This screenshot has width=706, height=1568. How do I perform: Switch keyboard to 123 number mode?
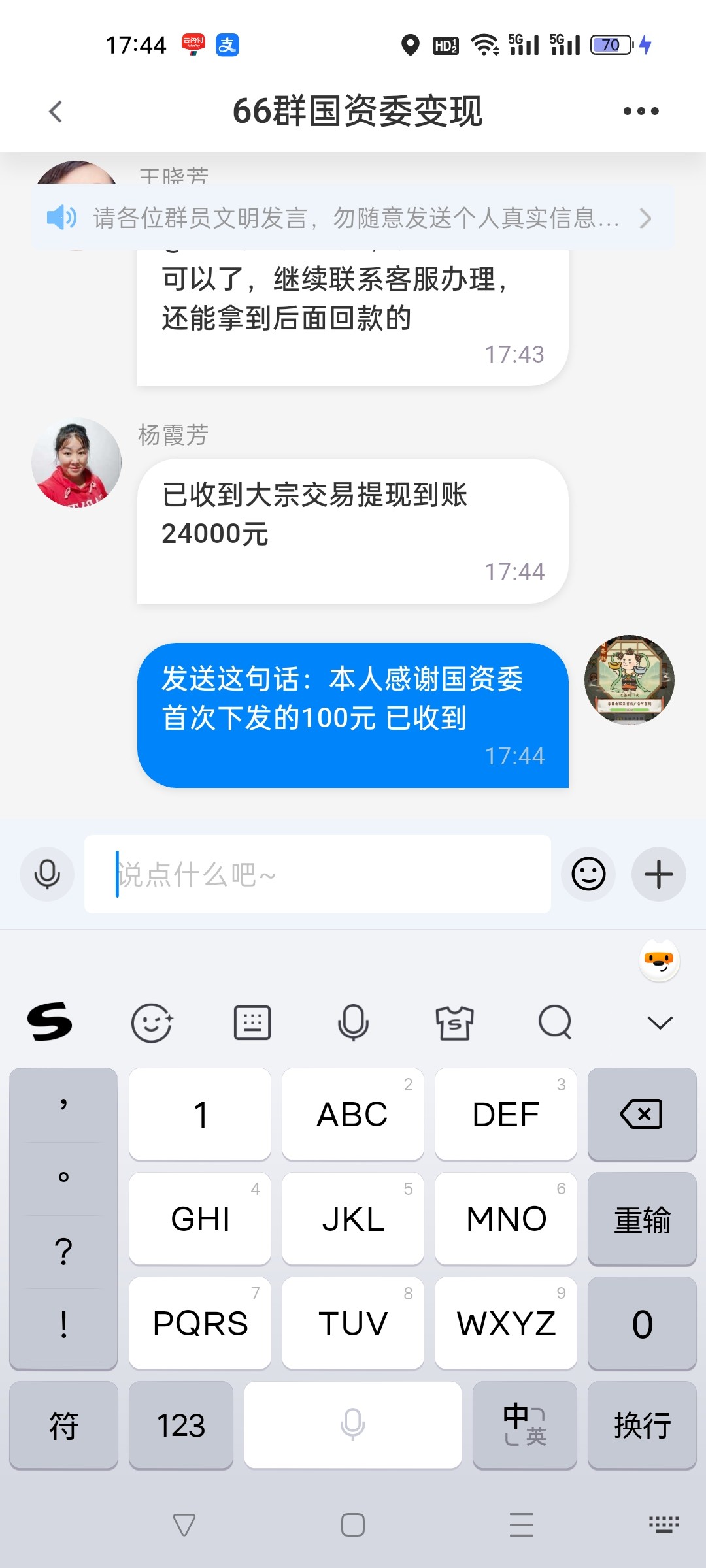(181, 1425)
